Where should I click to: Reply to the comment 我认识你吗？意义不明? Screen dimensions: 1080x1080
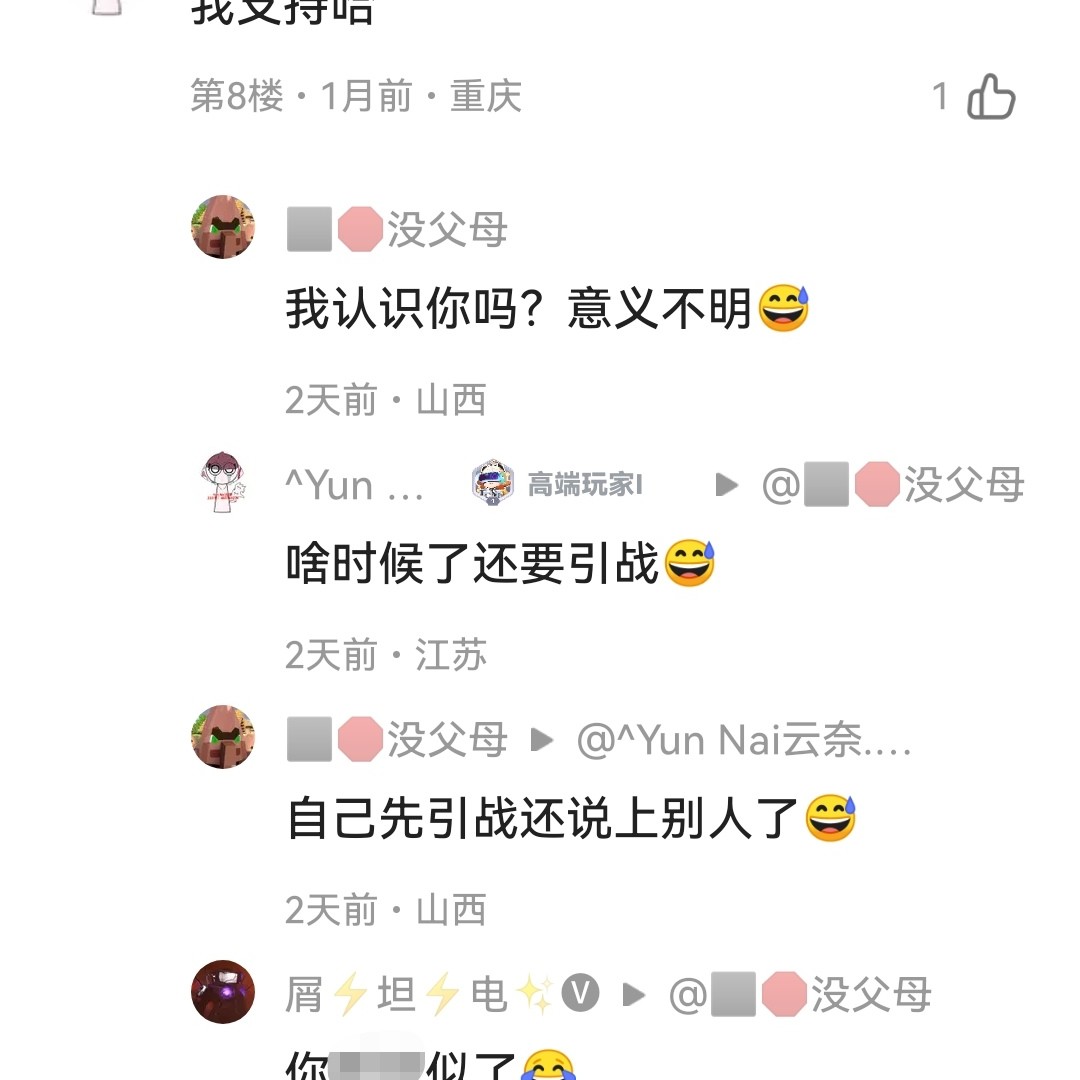518,308
